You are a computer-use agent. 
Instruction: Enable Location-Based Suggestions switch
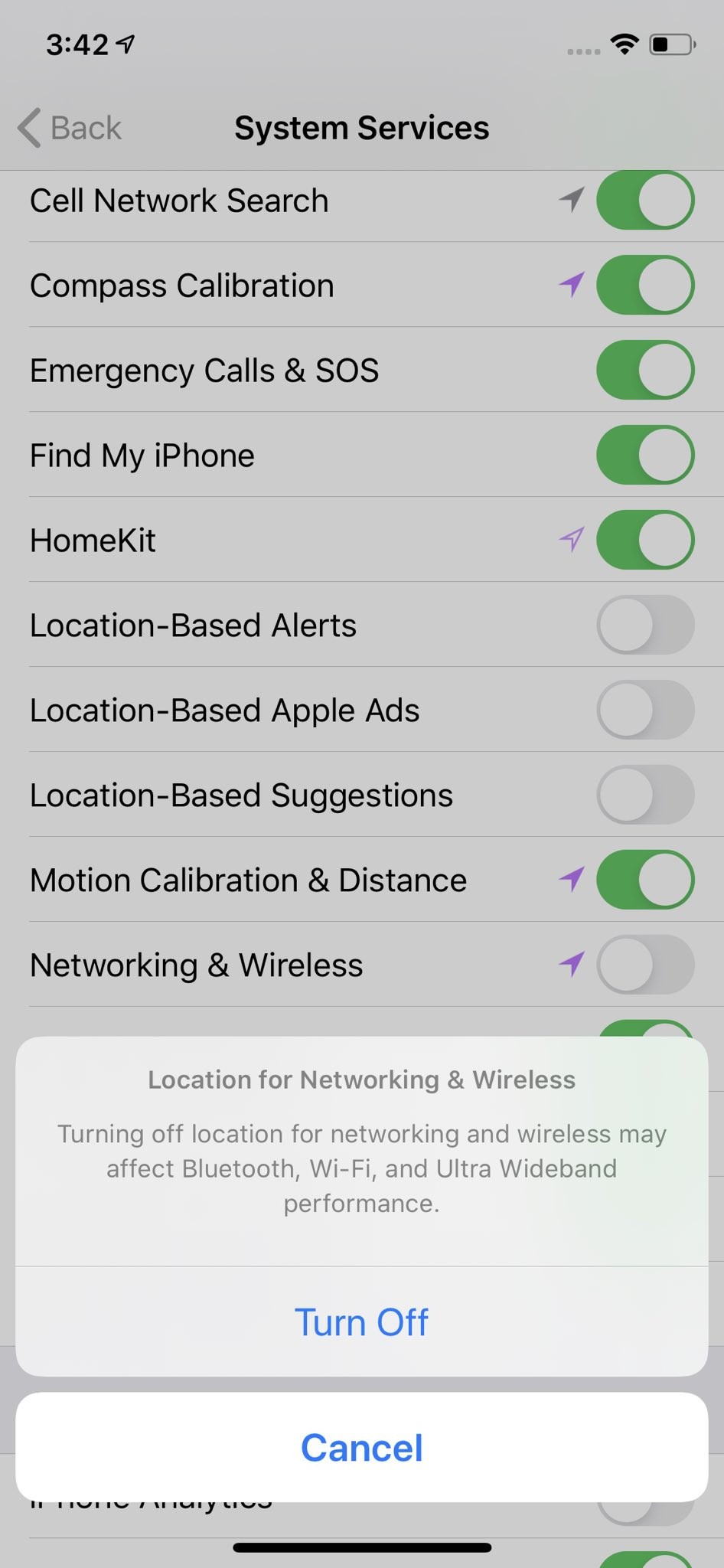(x=645, y=795)
